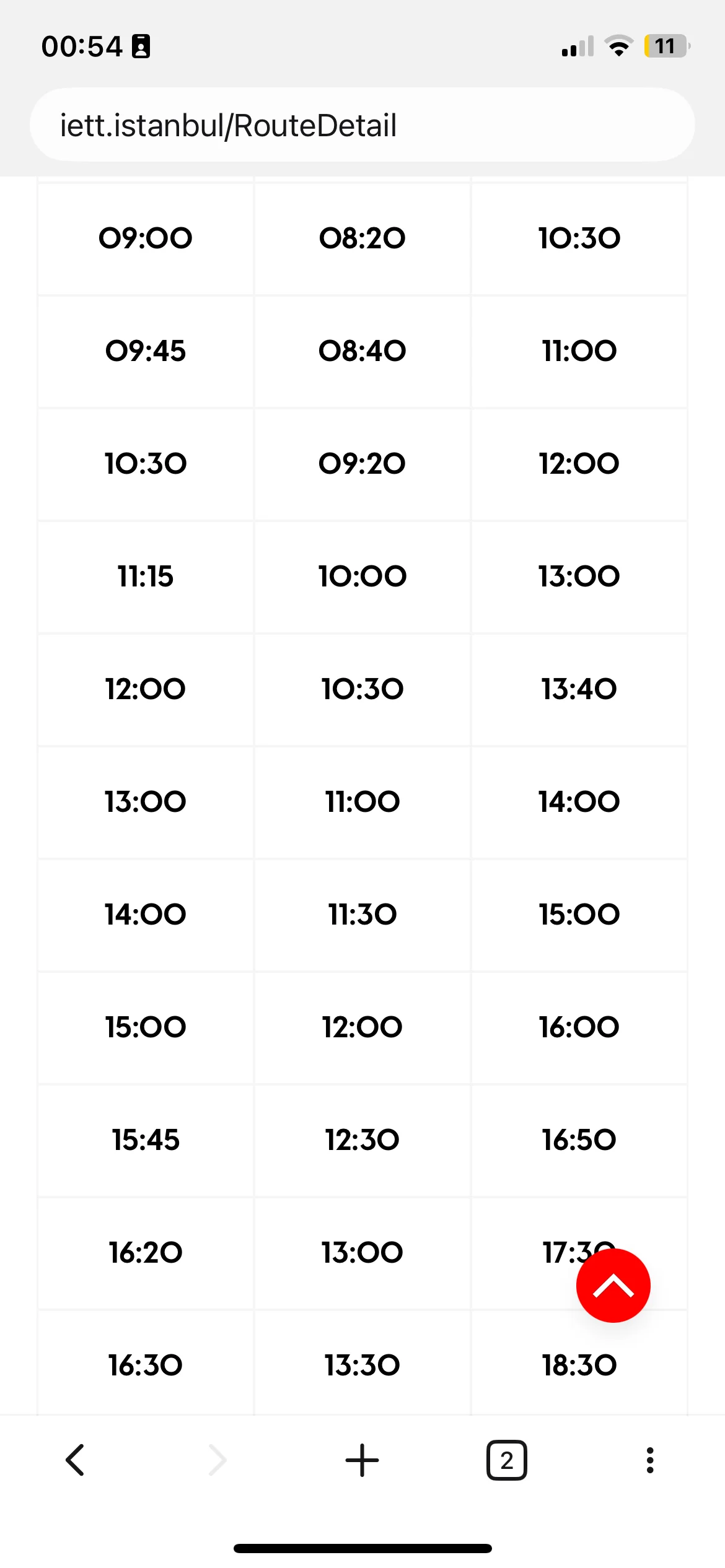This screenshot has height=1568, width=725.
Task: Tap the red scroll-to-top button
Action: pos(613,1286)
